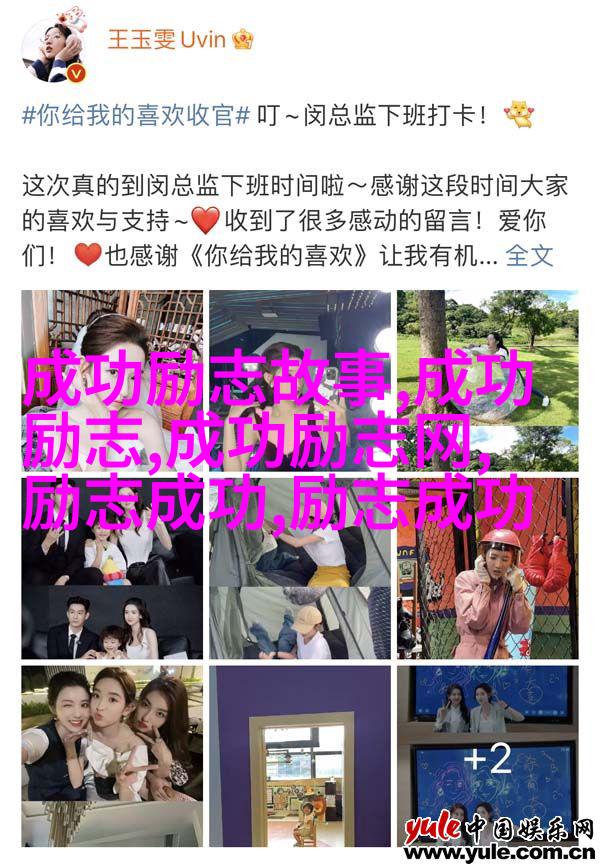Viewport: 600px width, 865px height.
Task: Expand the post with 全文
Action: (529, 255)
